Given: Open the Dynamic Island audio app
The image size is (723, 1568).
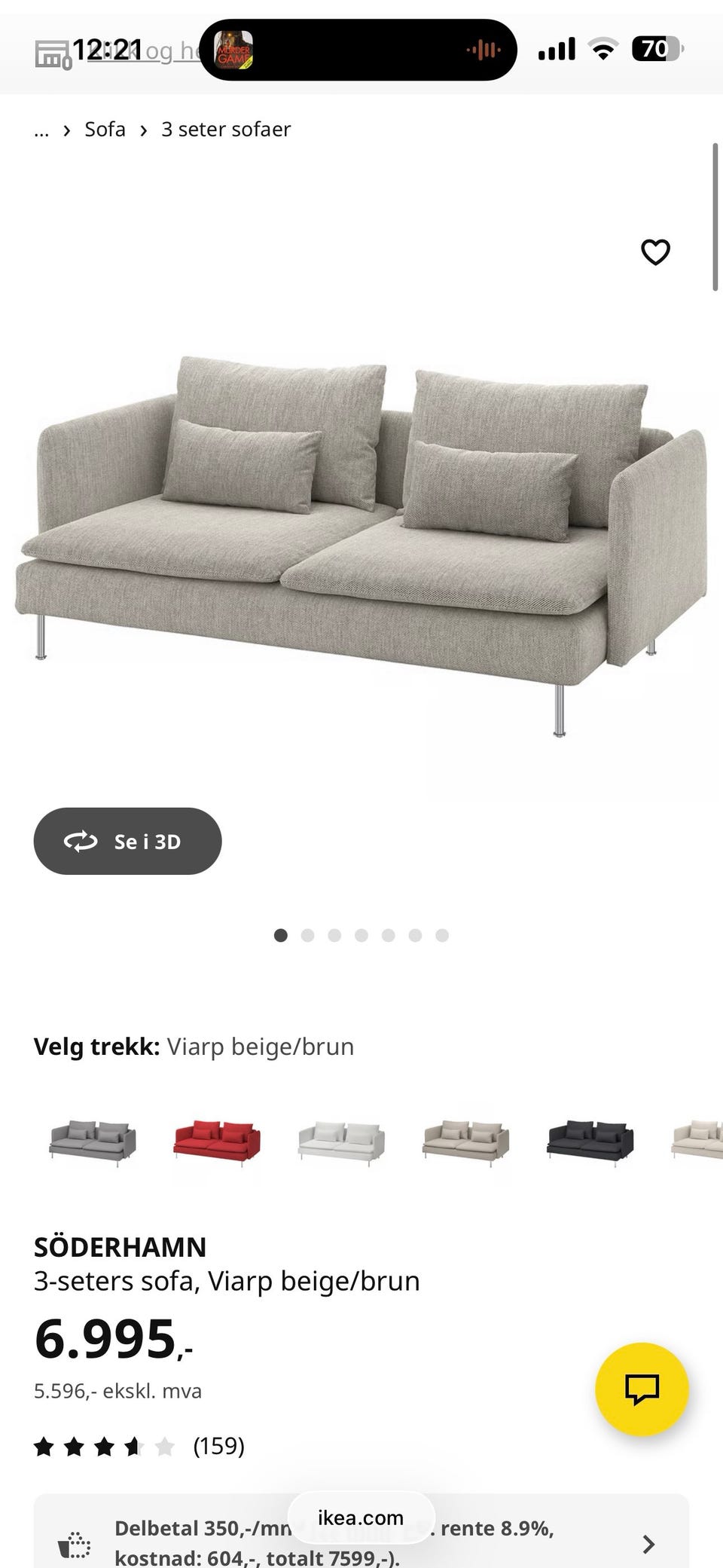Looking at the screenshot, I should point(233,50).
